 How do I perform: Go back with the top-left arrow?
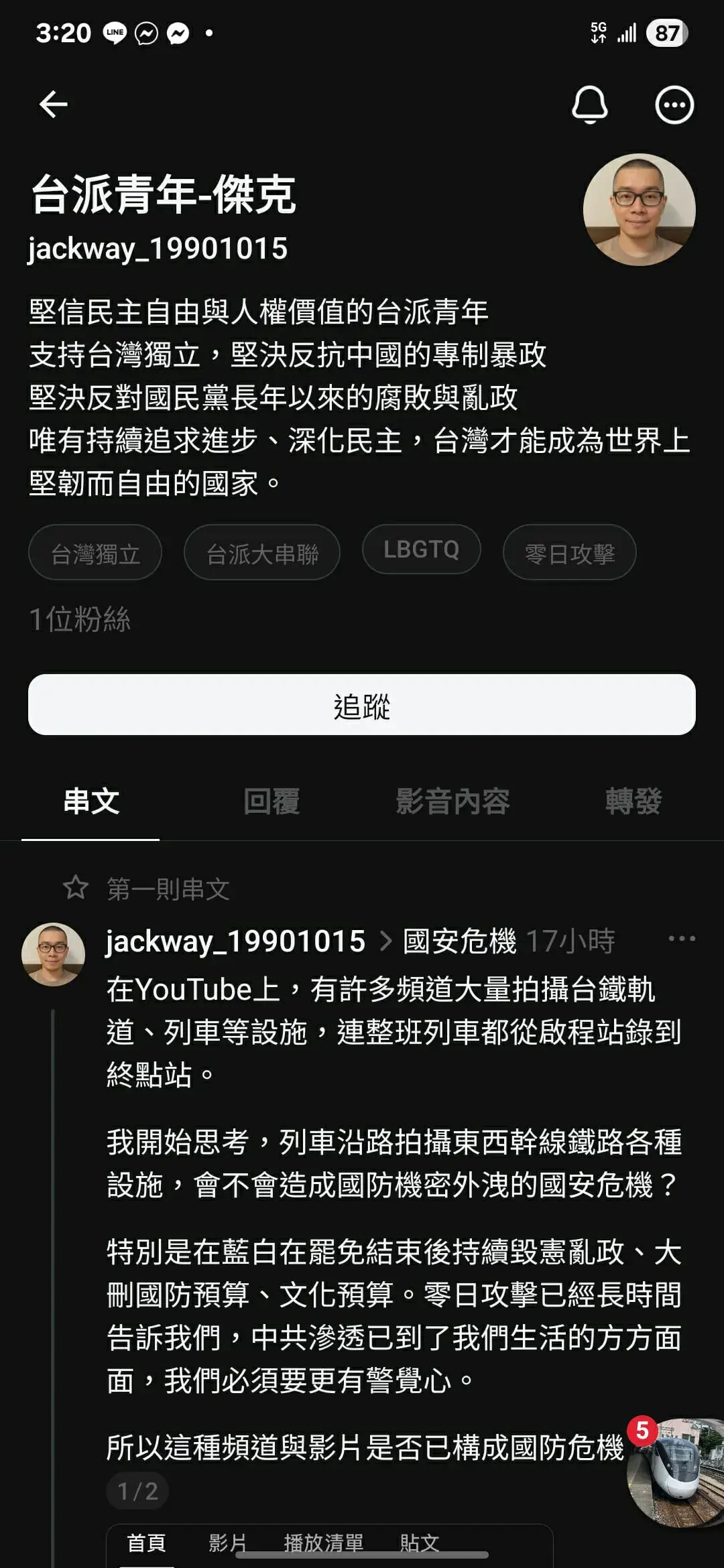[53, 105]
